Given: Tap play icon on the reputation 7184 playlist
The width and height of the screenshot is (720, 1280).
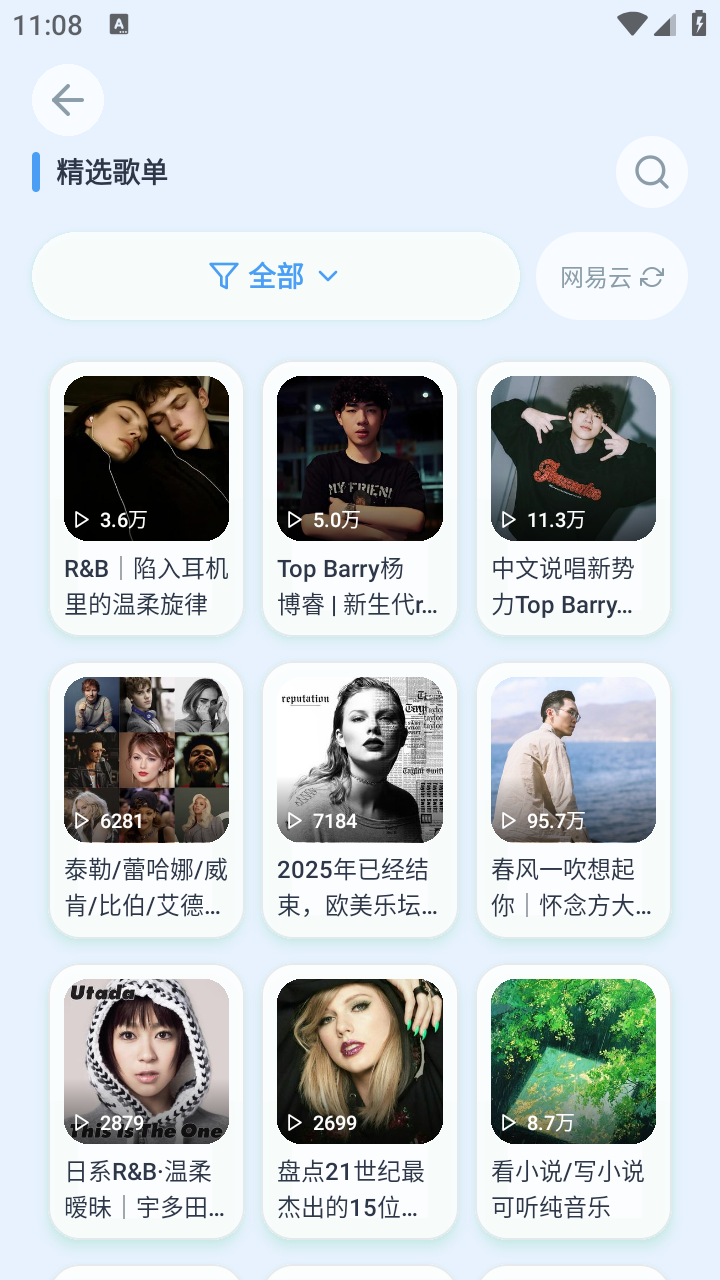Looking at the screenshot, I should coord(294,821).
